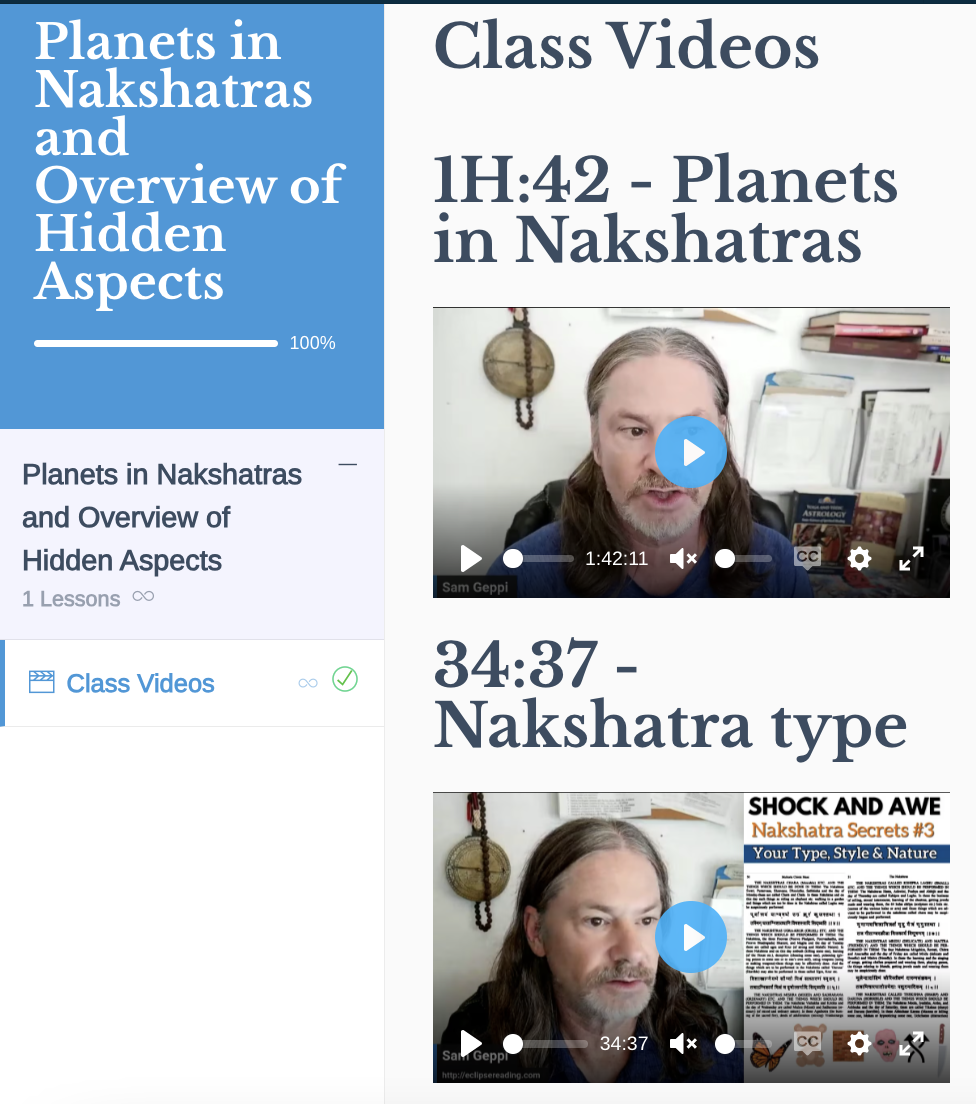
Task: Open settings gear on the 1:42:11 video
Action: (859, 559)
